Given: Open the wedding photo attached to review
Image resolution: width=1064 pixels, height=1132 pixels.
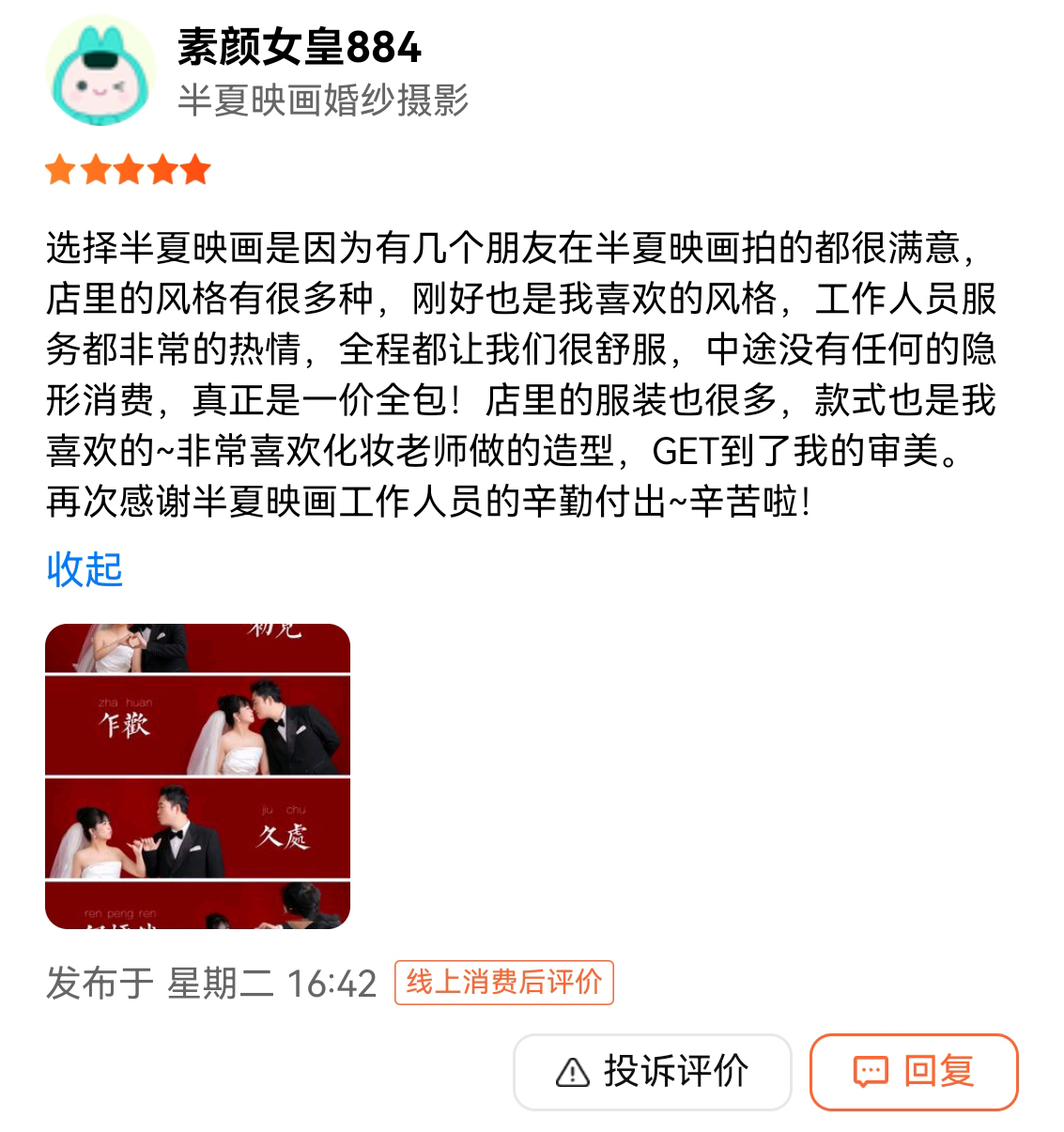Looking at the screenshot, I should click(197, 776).
